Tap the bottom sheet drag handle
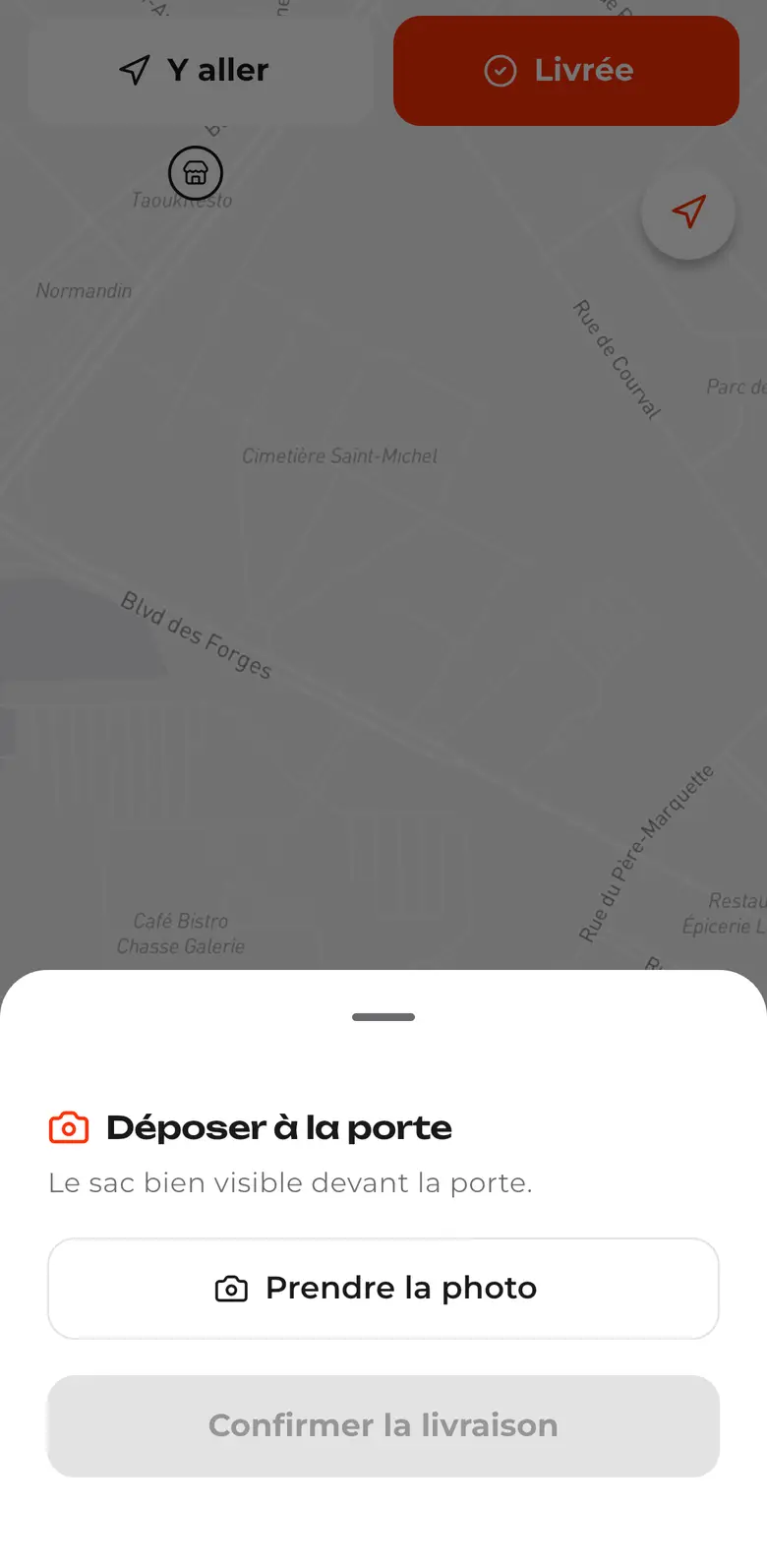 [x=383, y=1017]
